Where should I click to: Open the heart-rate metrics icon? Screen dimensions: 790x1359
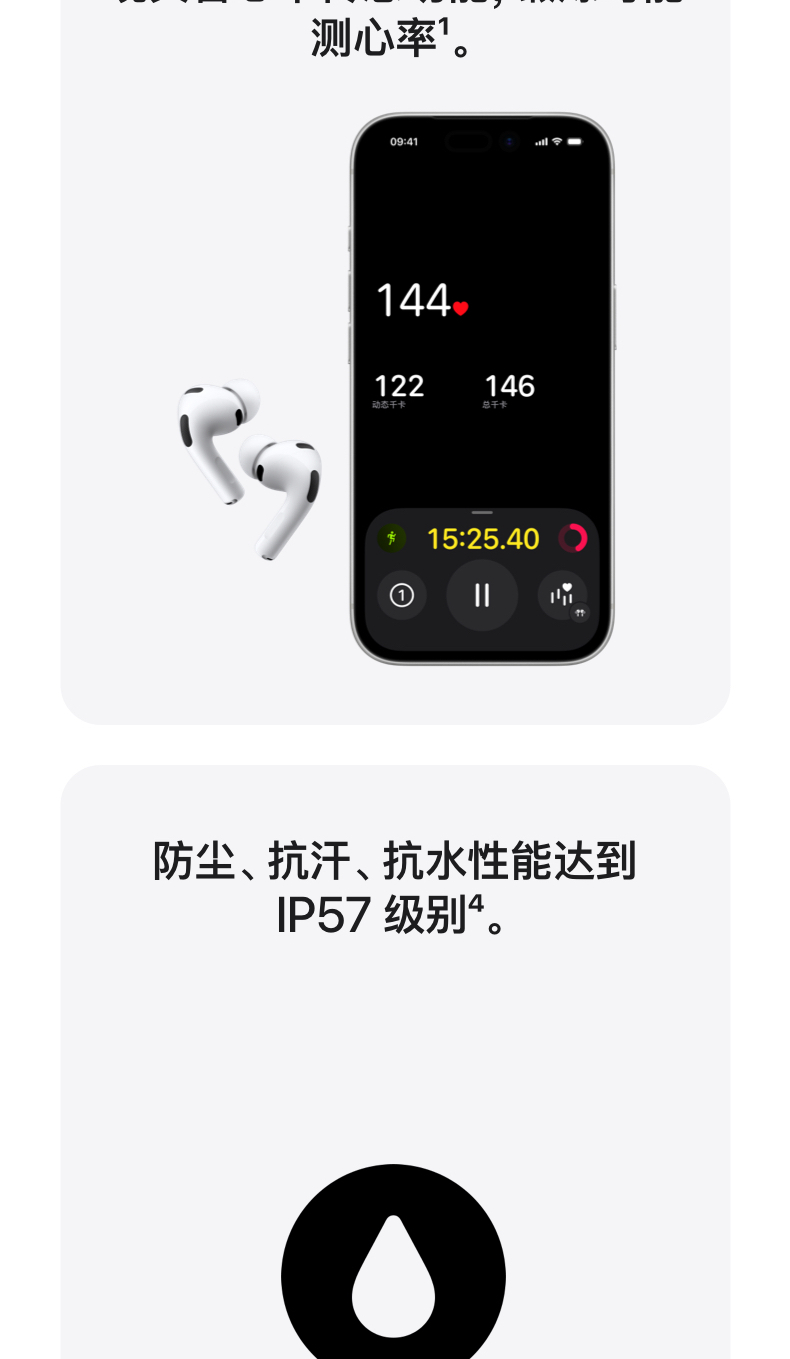pyautogui.click(x=562, y=593)
